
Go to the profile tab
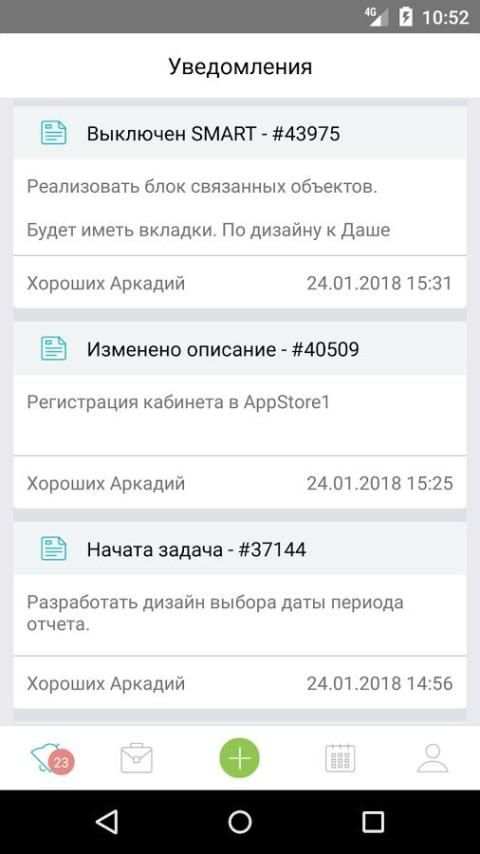[433, 758]
